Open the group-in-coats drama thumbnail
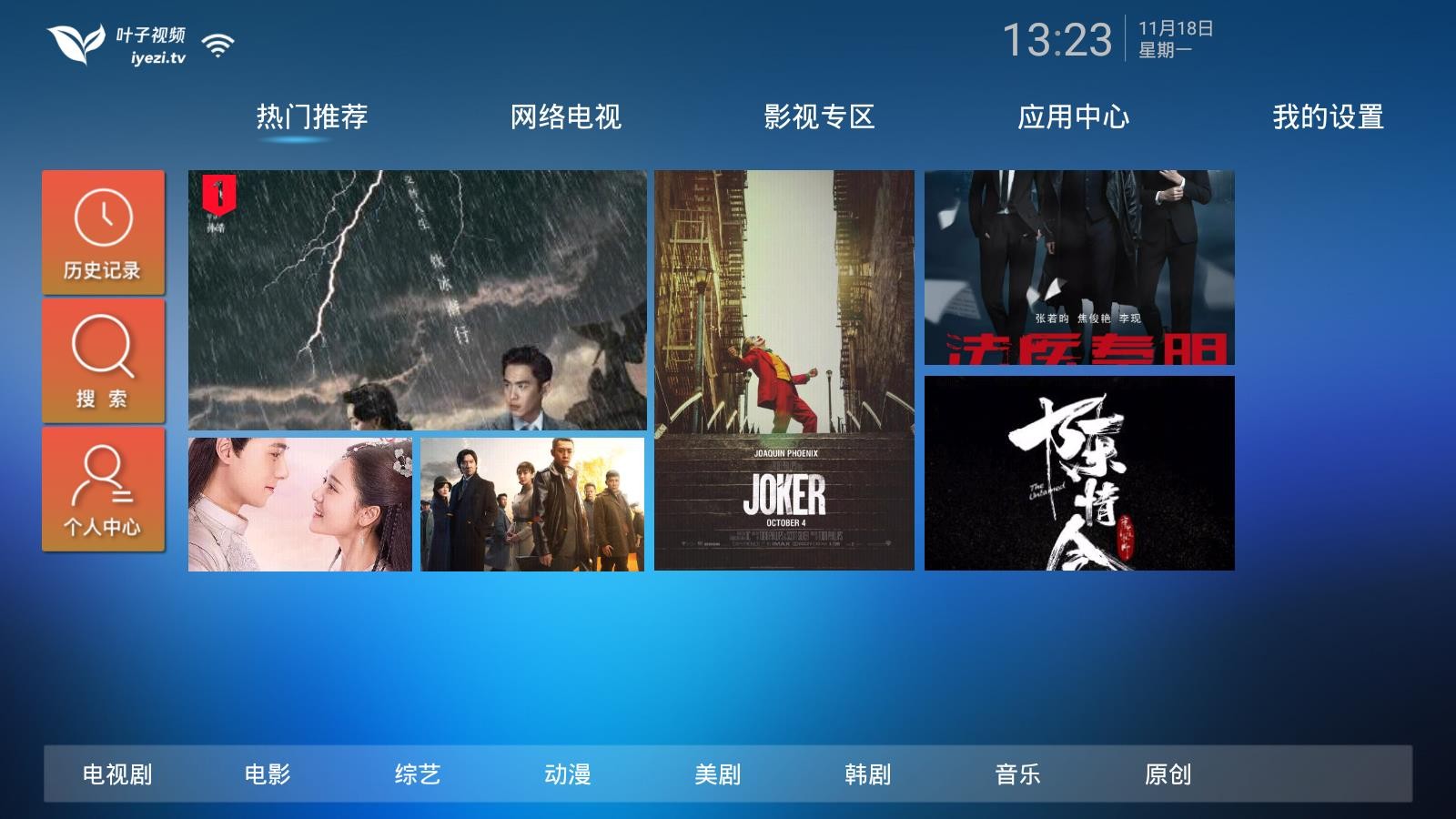This screenshot has height=819, width=1456. tap(531, 504)
